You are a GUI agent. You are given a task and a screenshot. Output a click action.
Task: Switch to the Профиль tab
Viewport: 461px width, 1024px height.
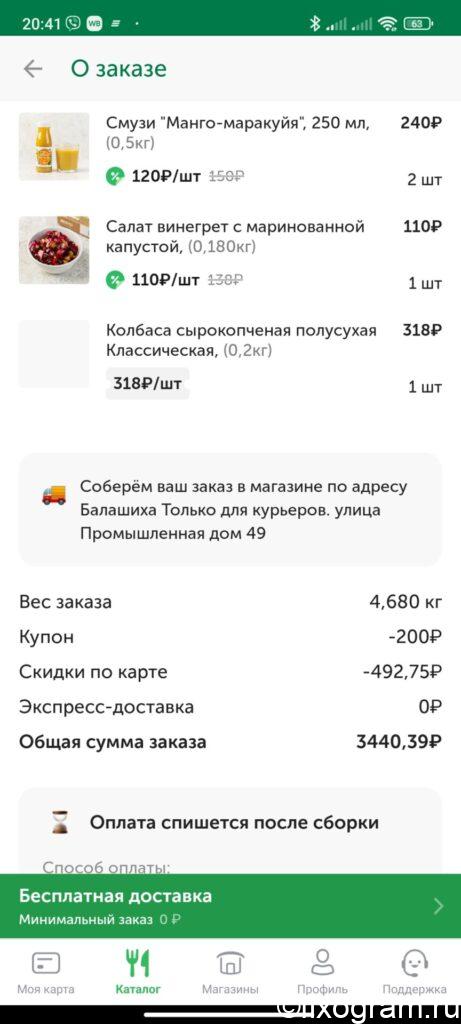click(323, 973)
